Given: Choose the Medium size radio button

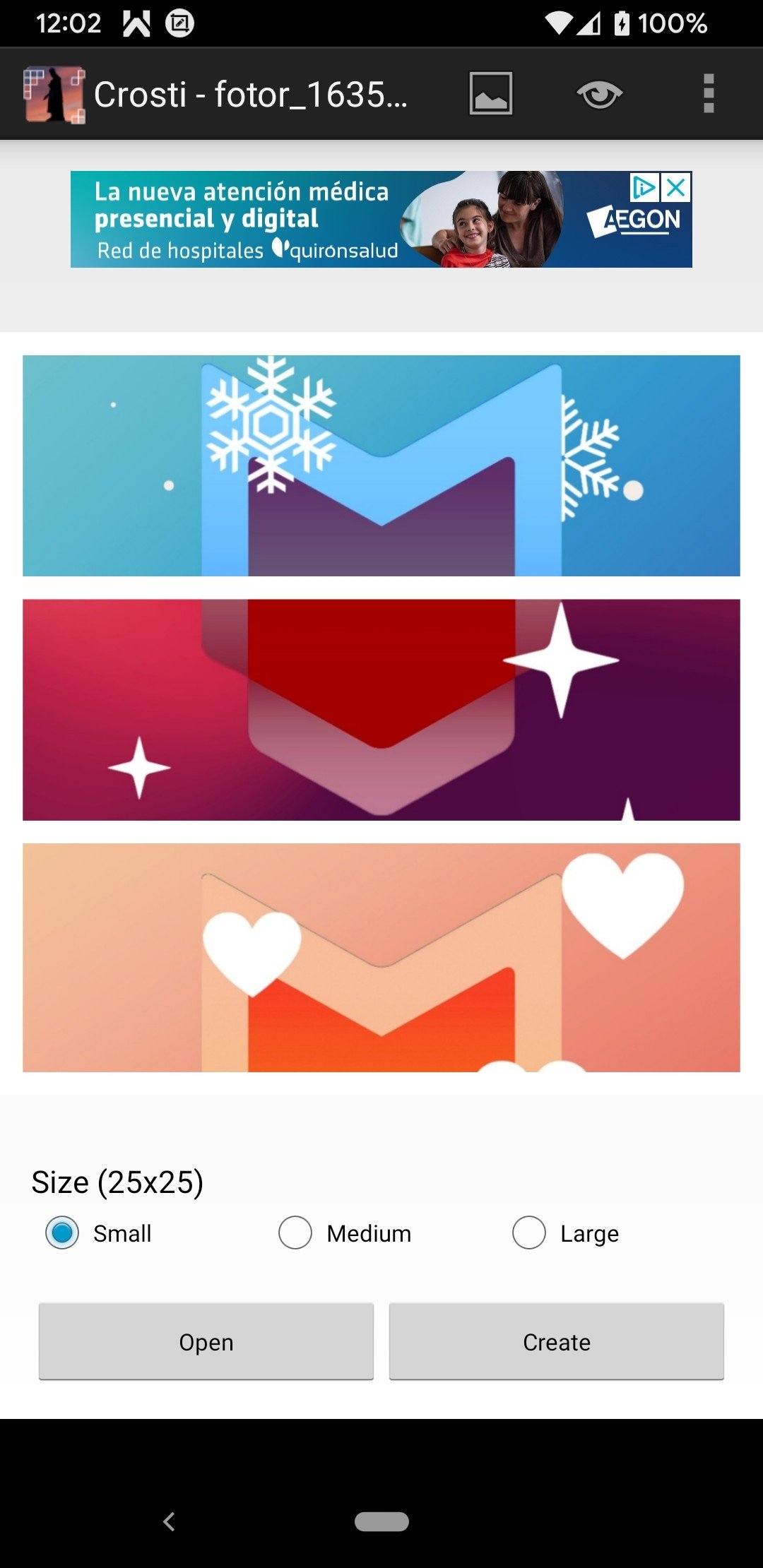Looking at the screenshot, I should (345, 1233).
